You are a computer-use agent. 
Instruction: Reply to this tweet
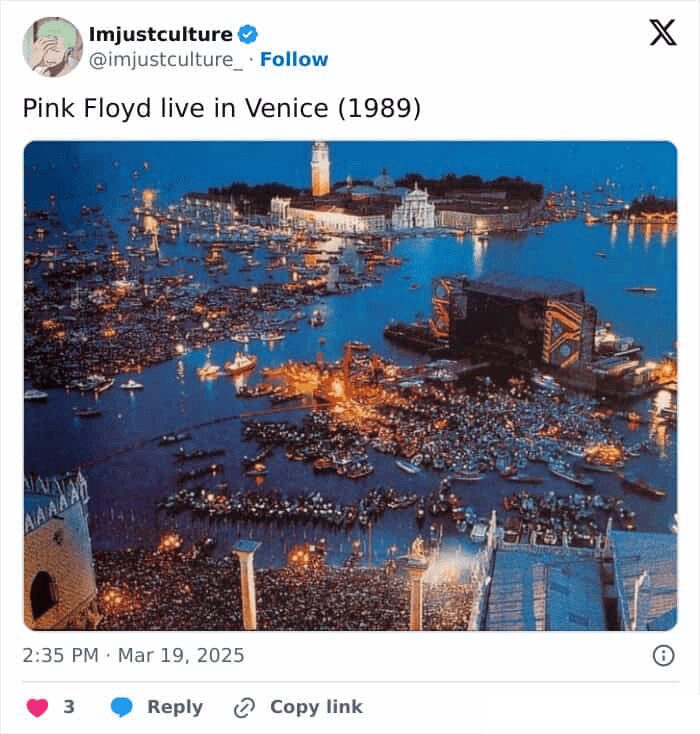157,707
